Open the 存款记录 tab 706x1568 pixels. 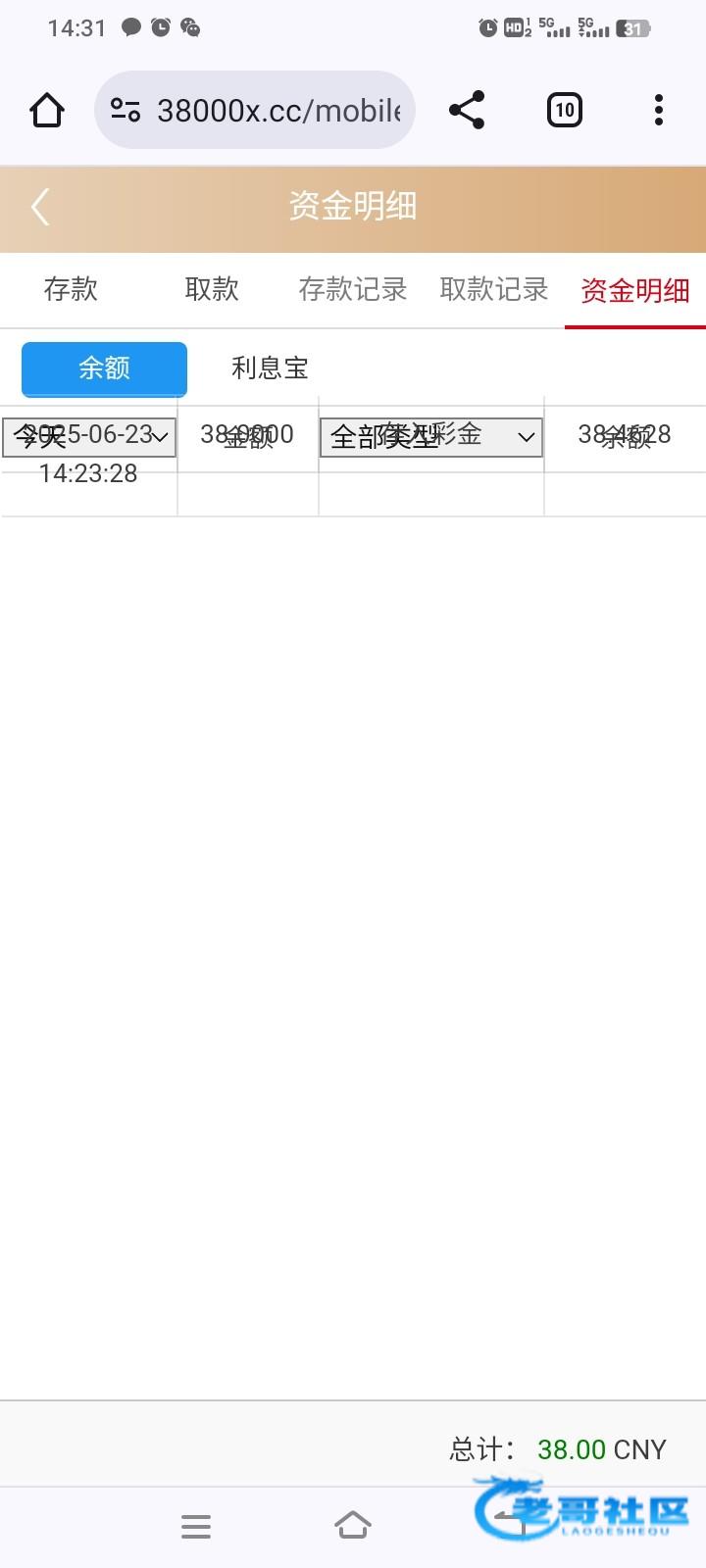[353, 289]
